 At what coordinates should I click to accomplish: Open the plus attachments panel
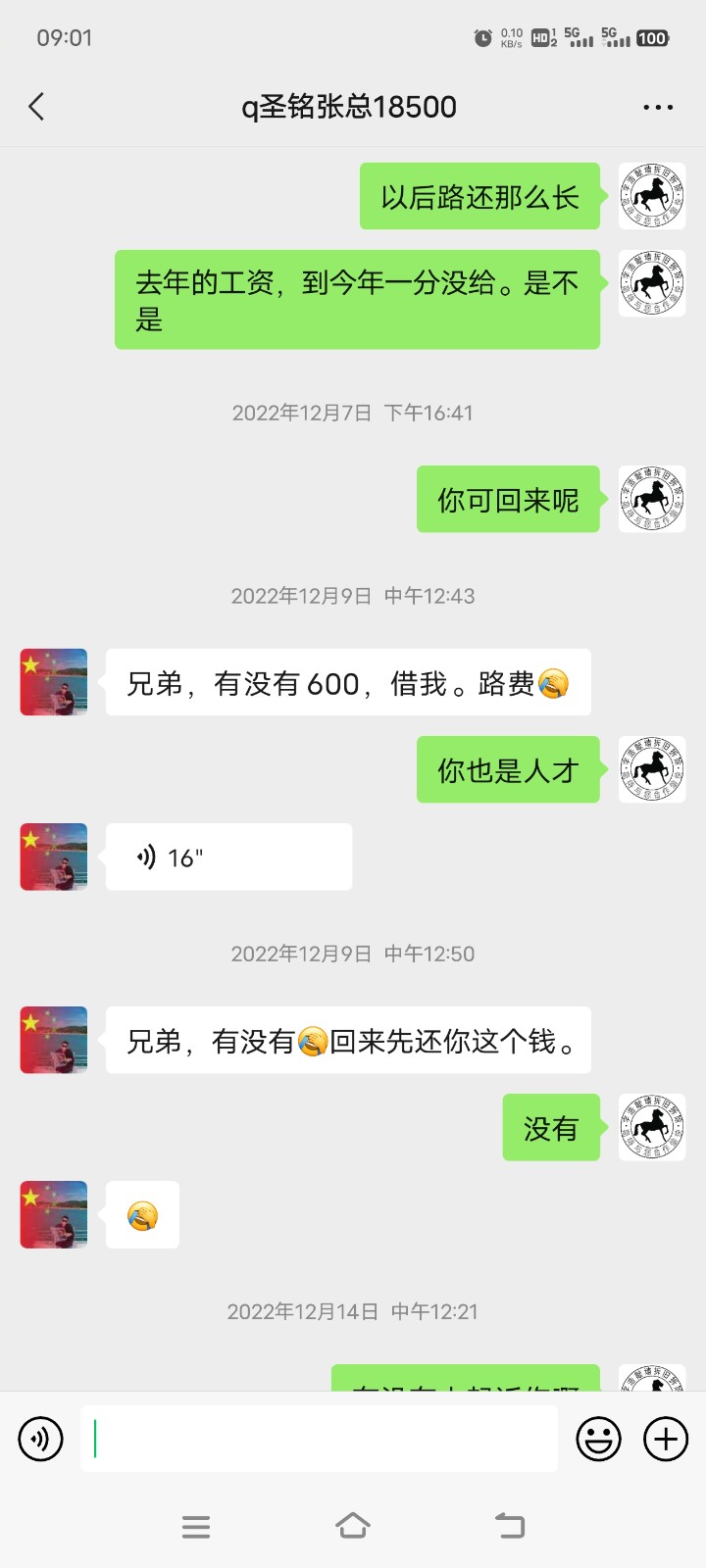point(666,1439)
